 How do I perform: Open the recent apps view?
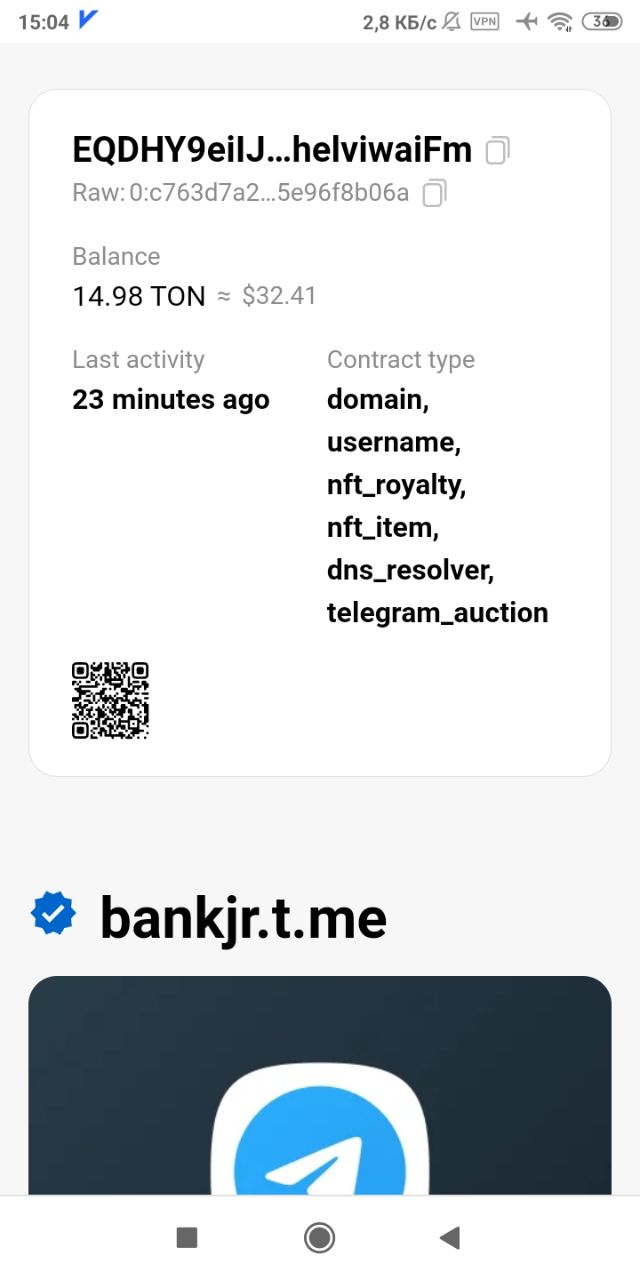187,1238
